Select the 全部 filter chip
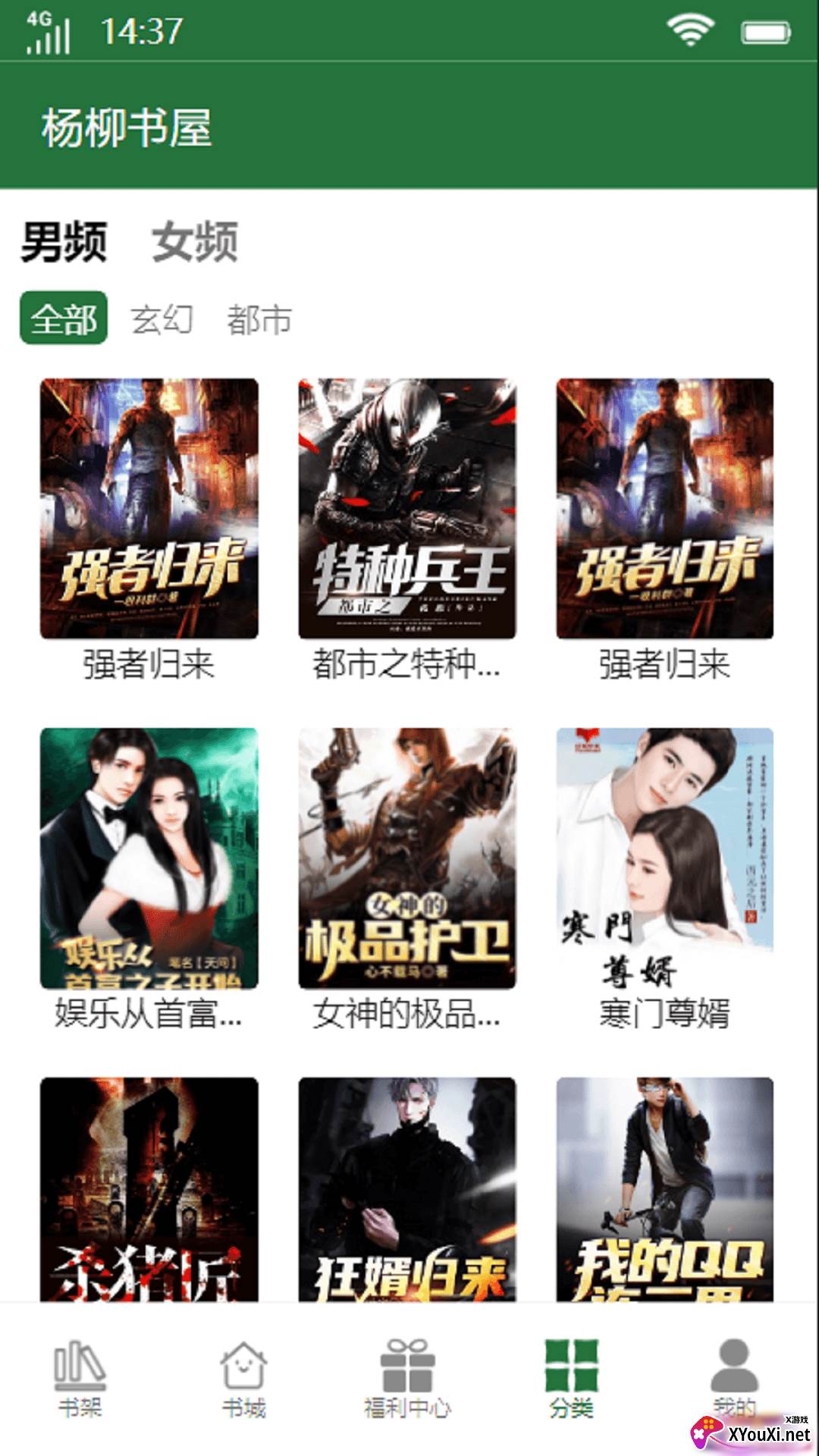 point(64,318)
